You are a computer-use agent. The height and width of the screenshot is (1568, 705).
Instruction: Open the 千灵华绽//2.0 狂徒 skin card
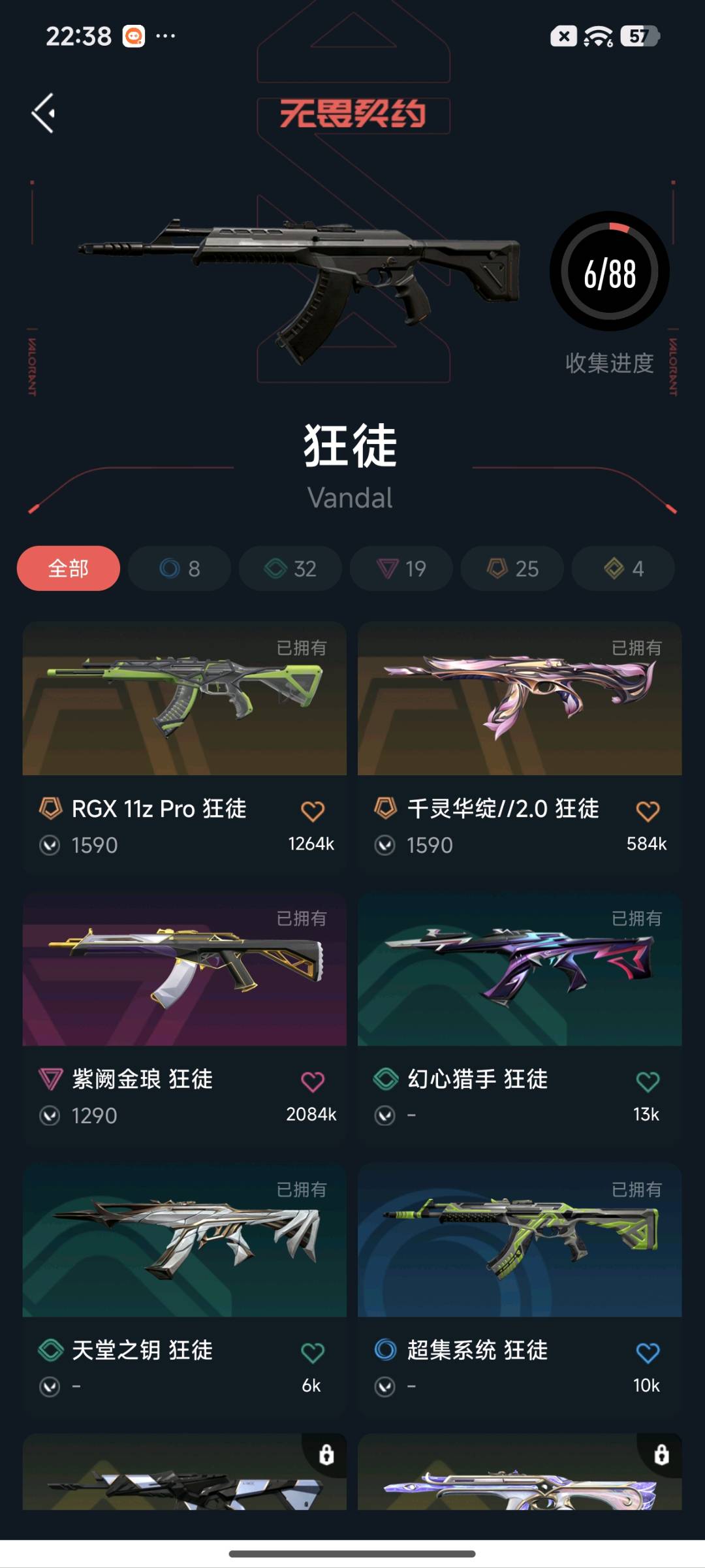520,748
